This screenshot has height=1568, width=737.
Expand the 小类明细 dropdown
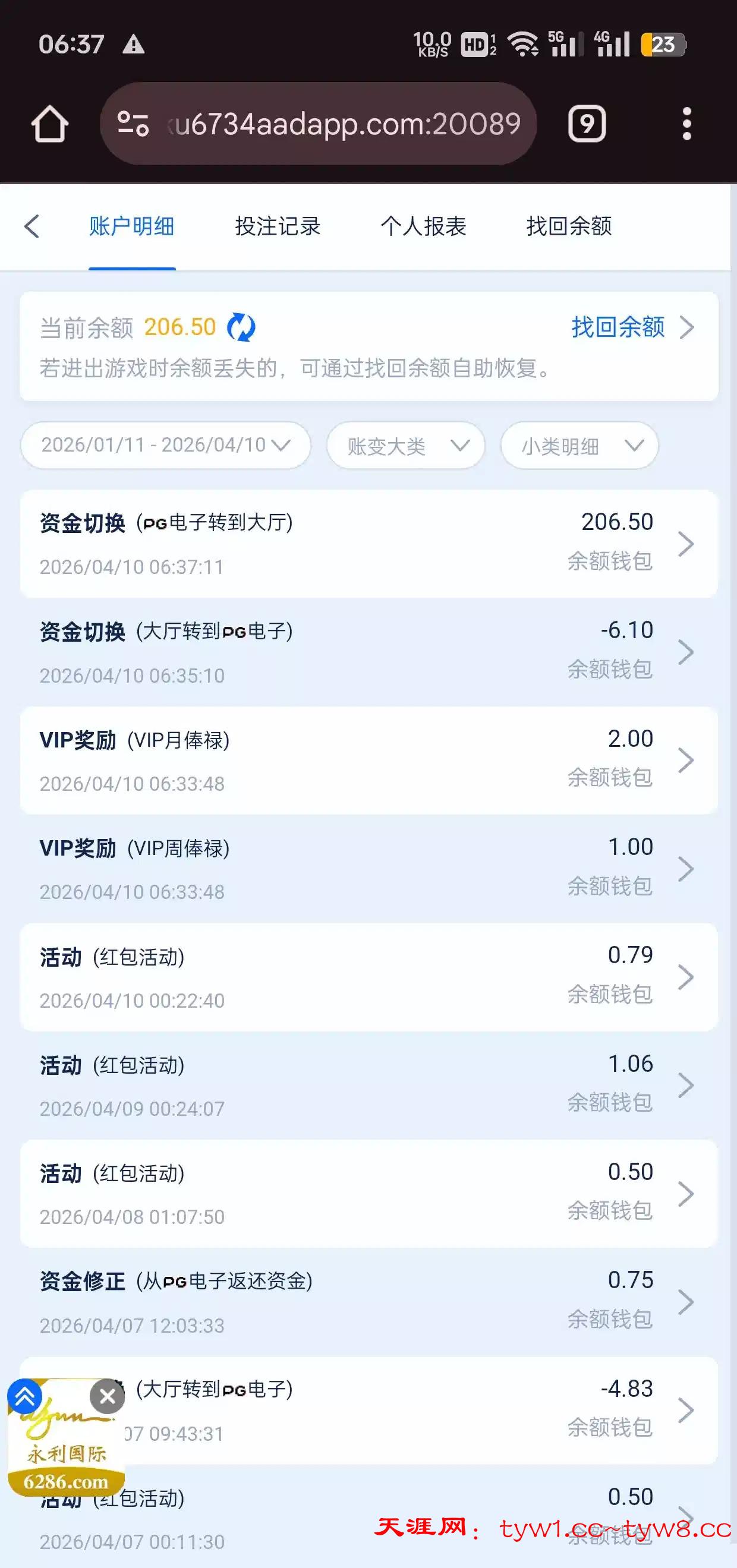tap(579, 446)
